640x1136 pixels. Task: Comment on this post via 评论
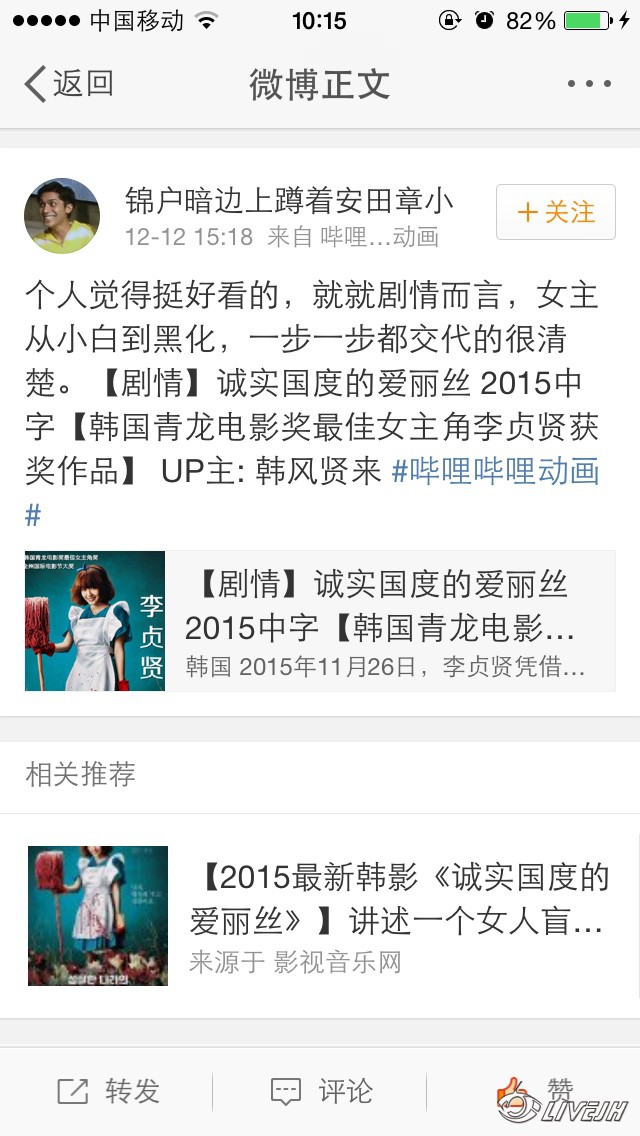[x=322, y=1092]
